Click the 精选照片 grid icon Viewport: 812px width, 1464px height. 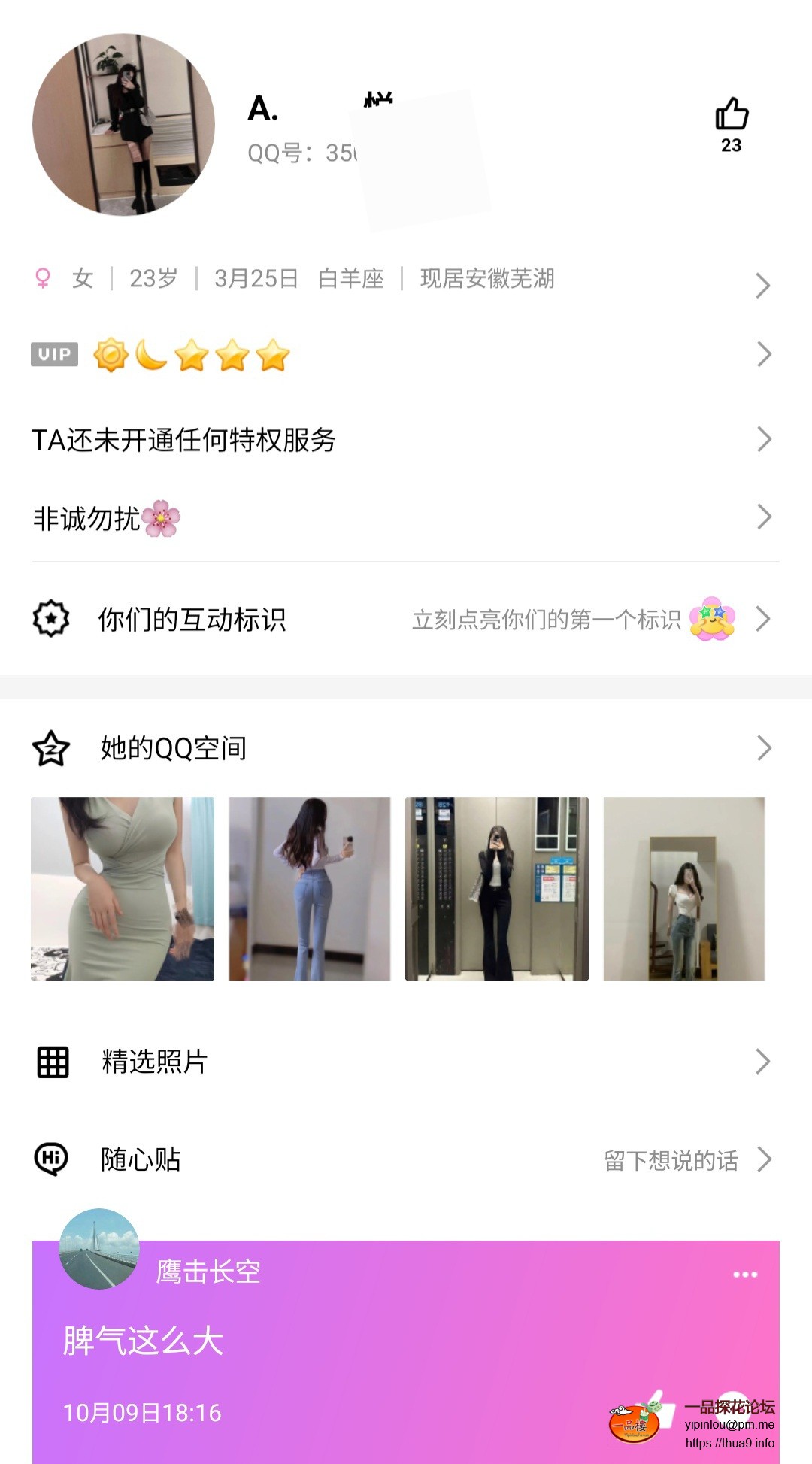[51, 1062]
